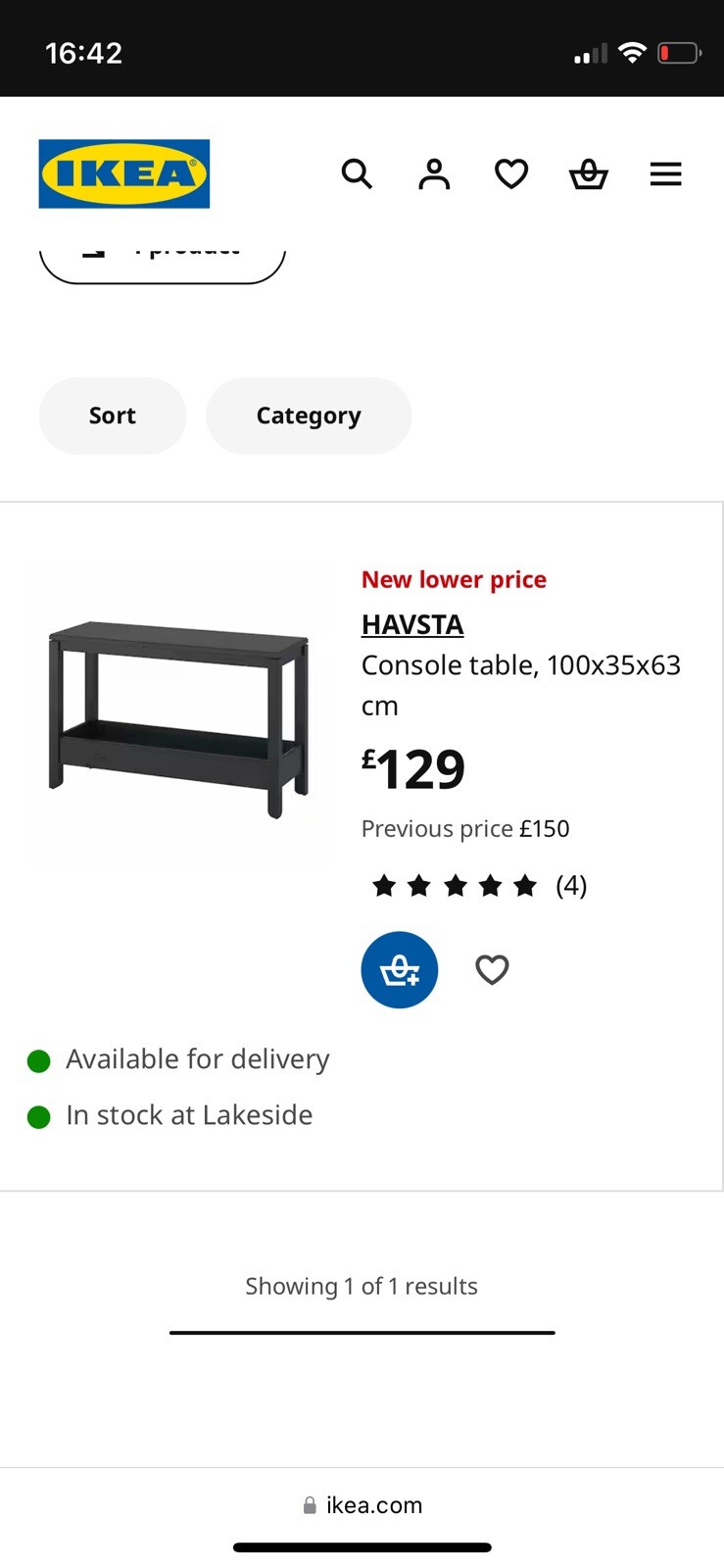View your favourites wishlist
The image size is (724, 1568).
click(x=510, y=173)
